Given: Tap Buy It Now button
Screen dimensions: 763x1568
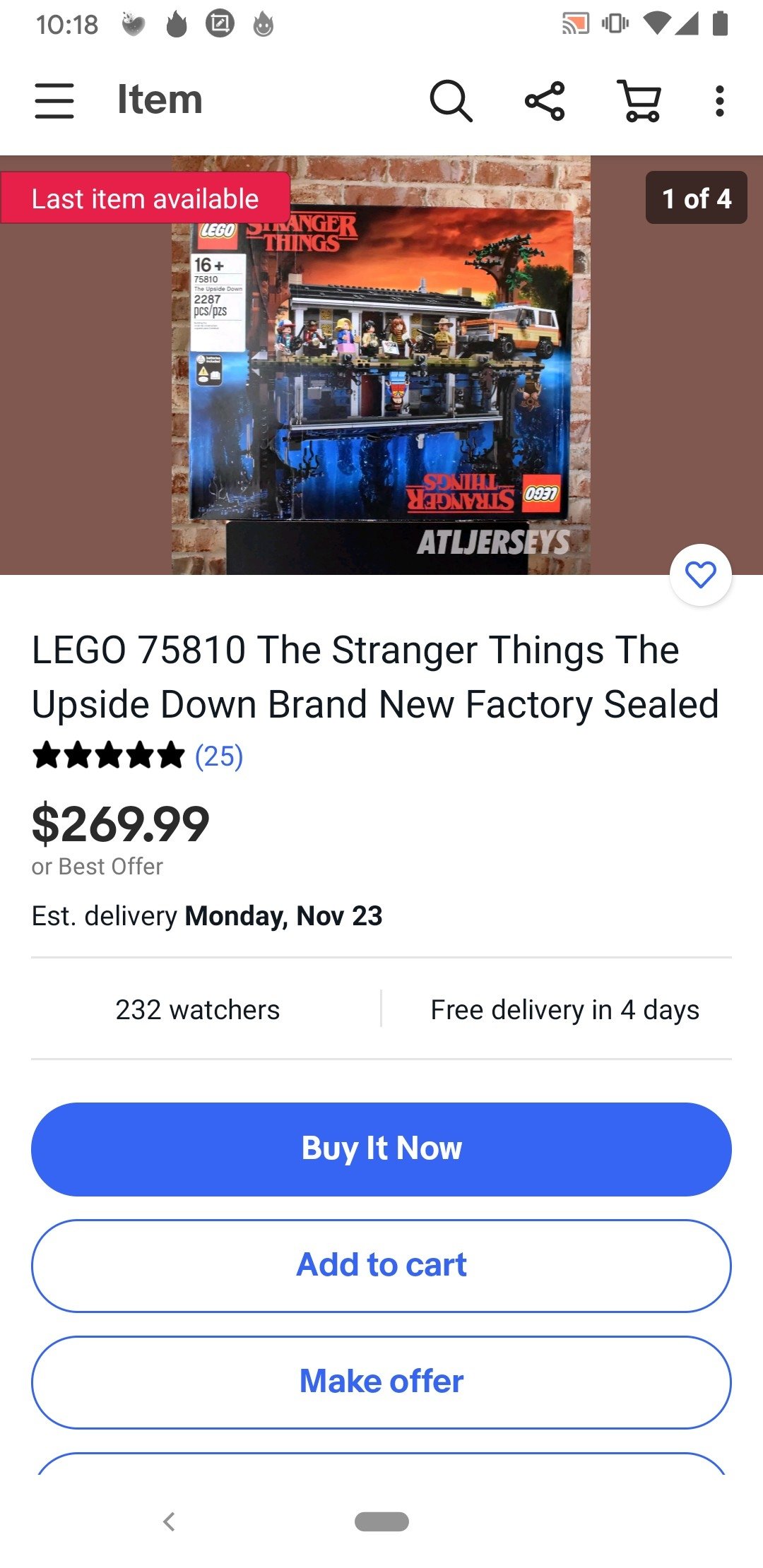Looking at the screenshot, I should pyautogui.click(x=381, y=1148).
